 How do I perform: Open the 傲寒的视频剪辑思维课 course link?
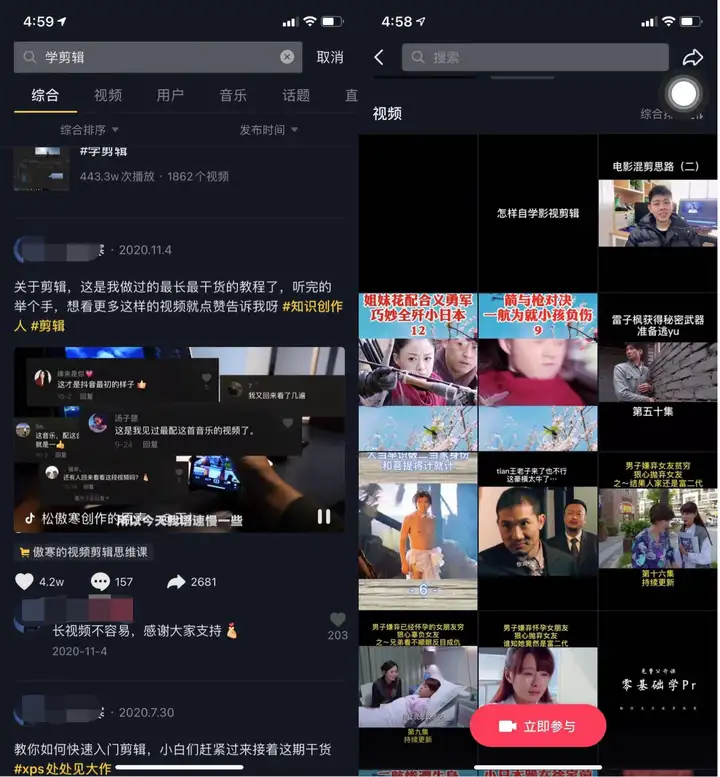coord(84,552)
